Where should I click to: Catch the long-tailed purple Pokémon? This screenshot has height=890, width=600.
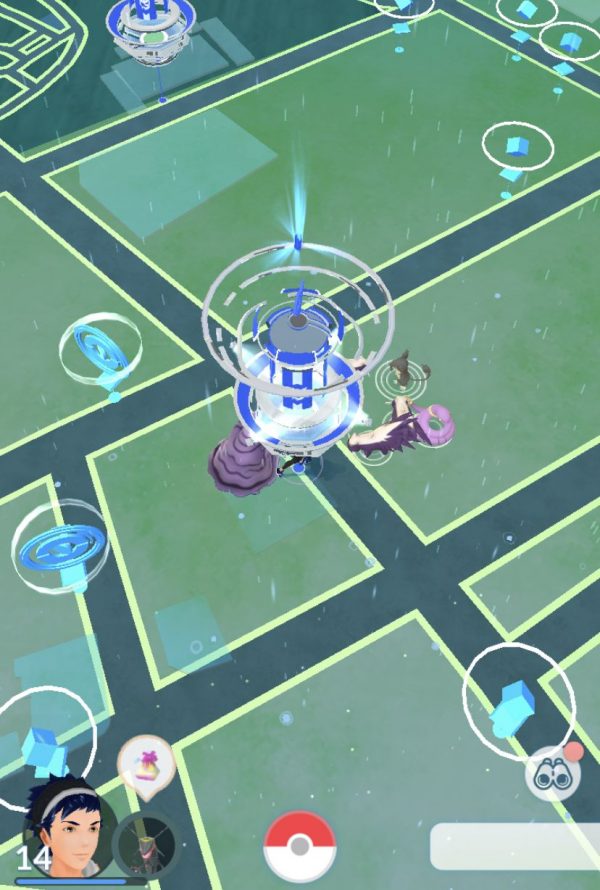[x=405, y=425]
